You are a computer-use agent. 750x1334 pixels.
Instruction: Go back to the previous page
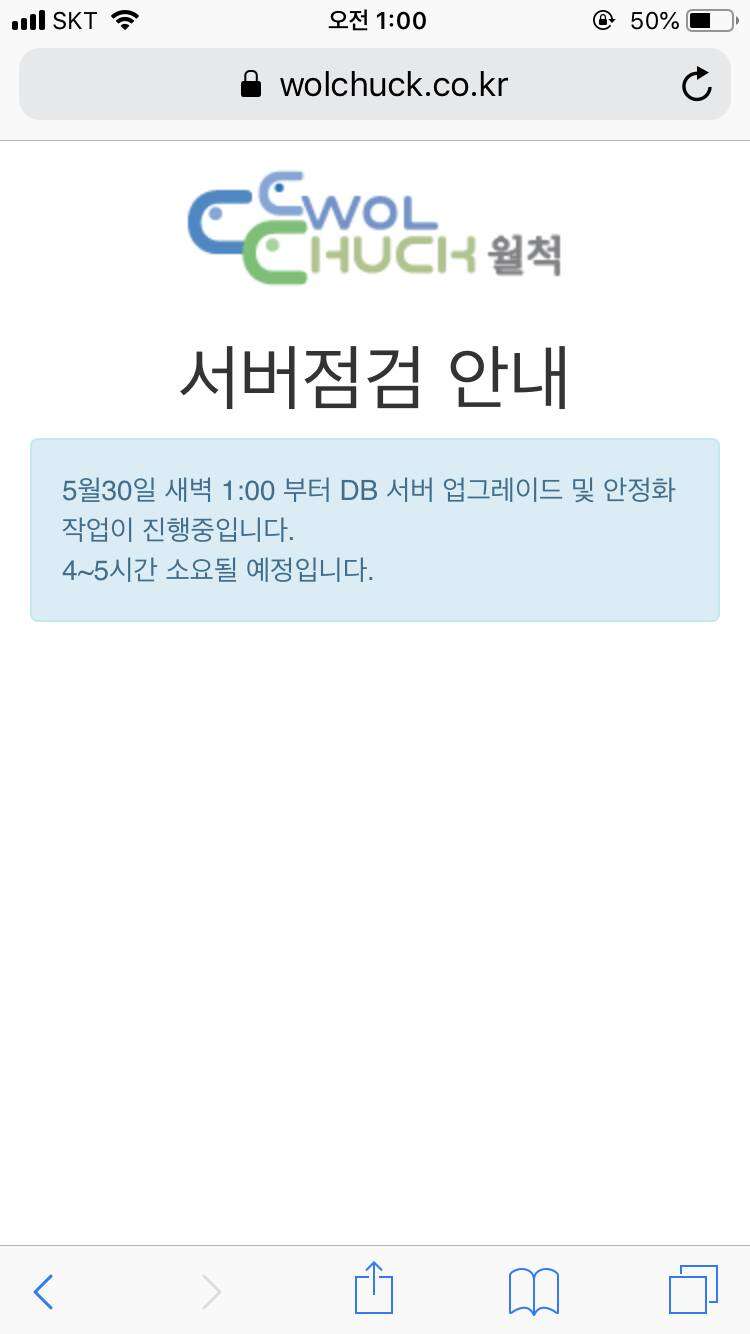43,1292
